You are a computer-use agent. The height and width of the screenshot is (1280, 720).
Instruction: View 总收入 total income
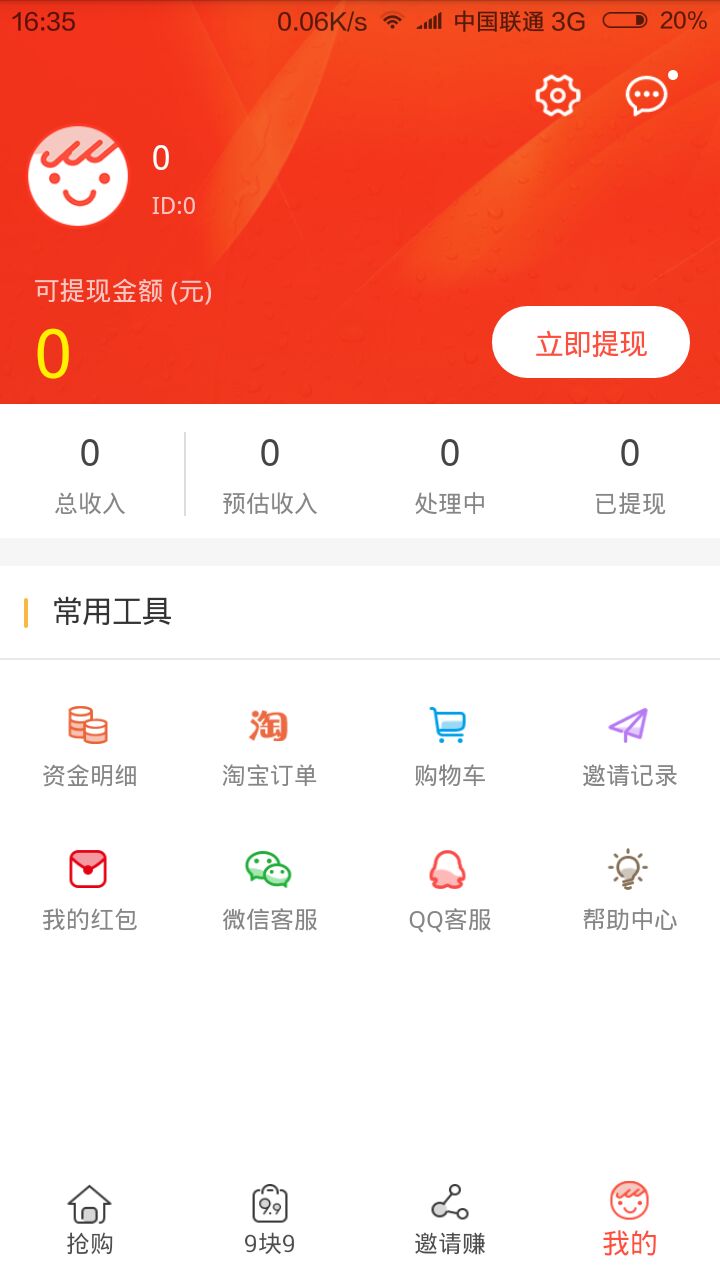tap(90, 475)
